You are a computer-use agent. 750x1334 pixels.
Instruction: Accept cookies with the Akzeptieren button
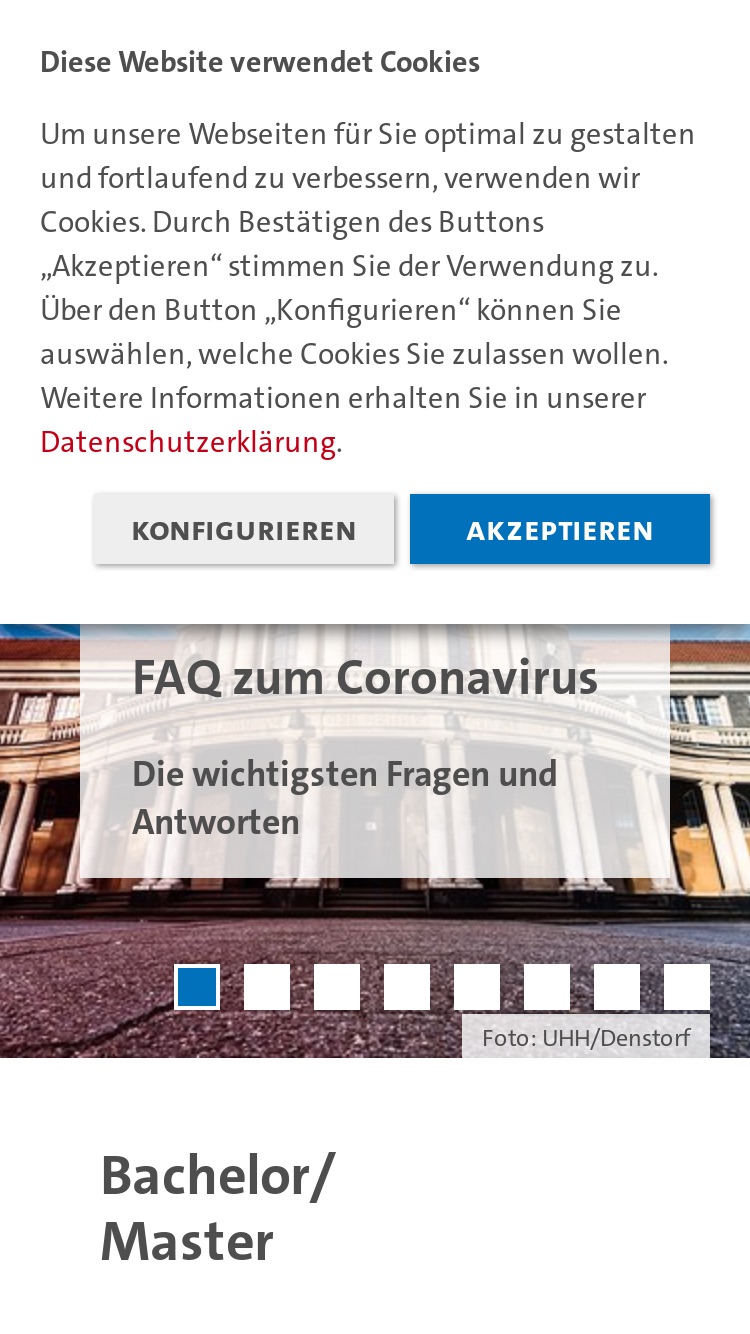coord(560,529)
